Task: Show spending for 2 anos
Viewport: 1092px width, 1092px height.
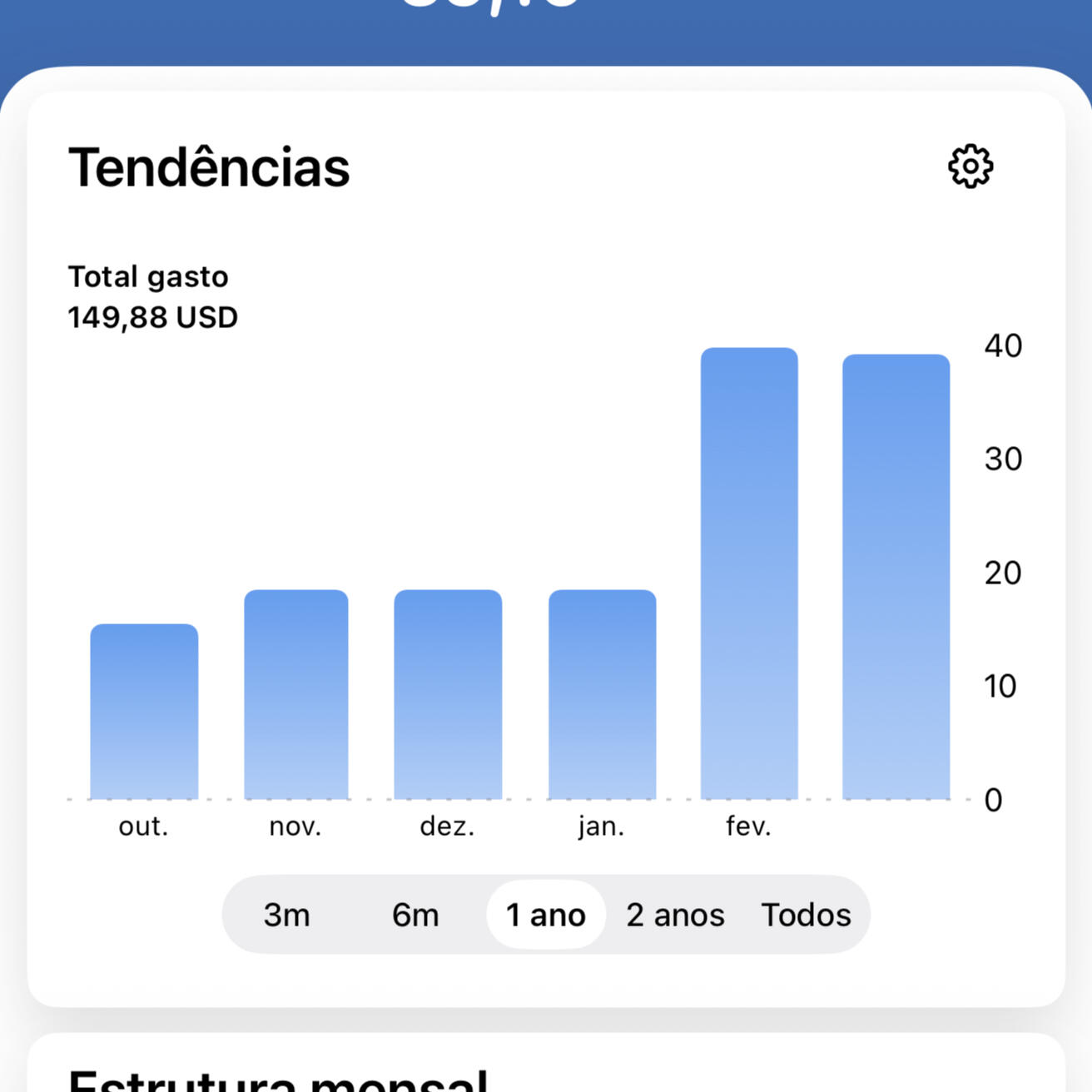Action: [675, 915]
